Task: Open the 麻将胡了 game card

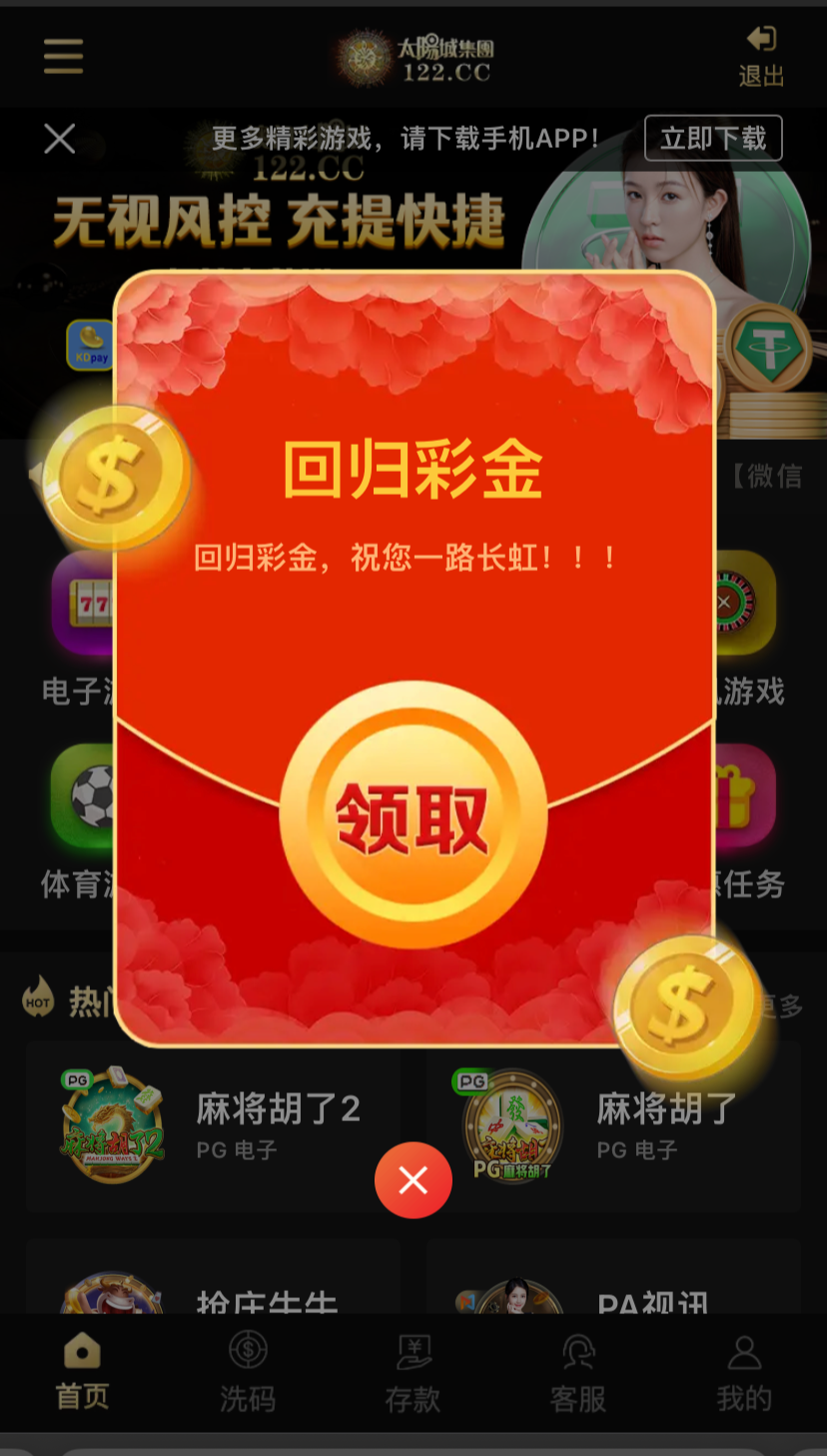Action: point(612,1126)
